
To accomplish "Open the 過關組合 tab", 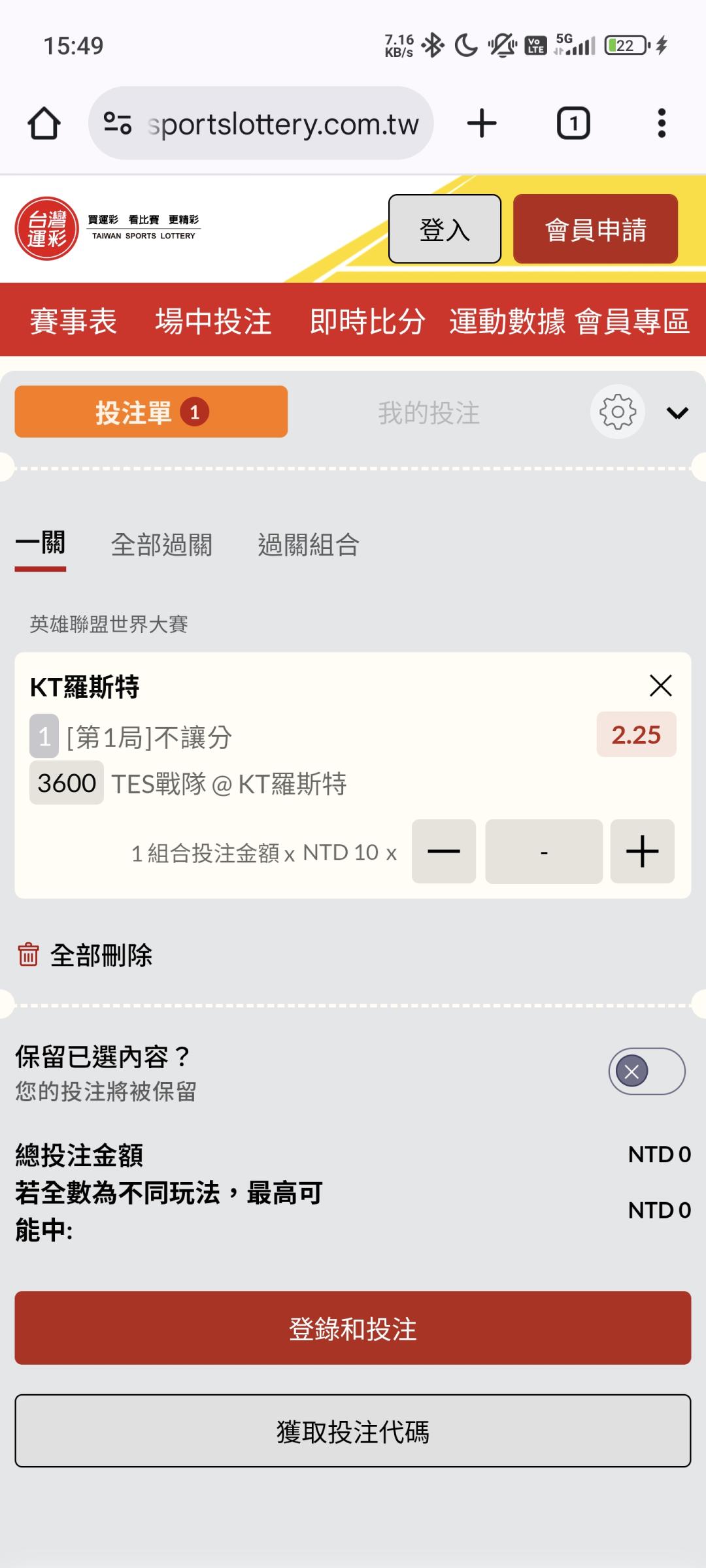I will point(309,545).
